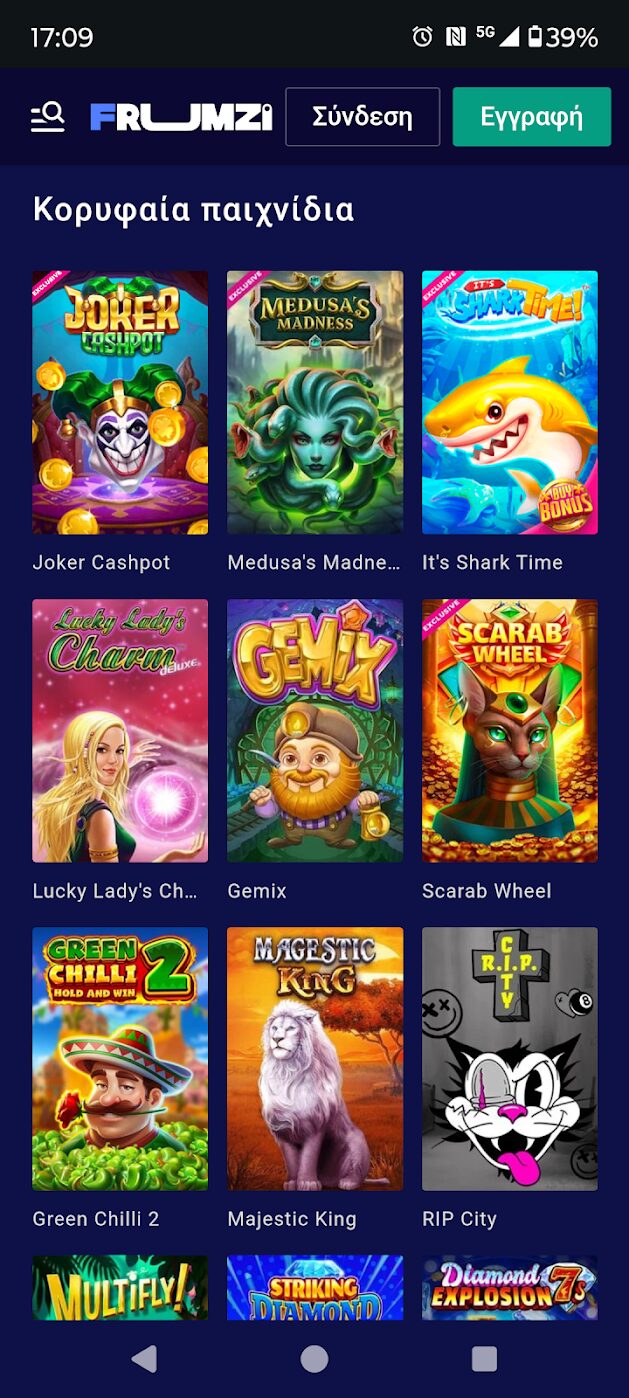
Task: Go to the system home screen
Action: click(x=314, y=1358)
